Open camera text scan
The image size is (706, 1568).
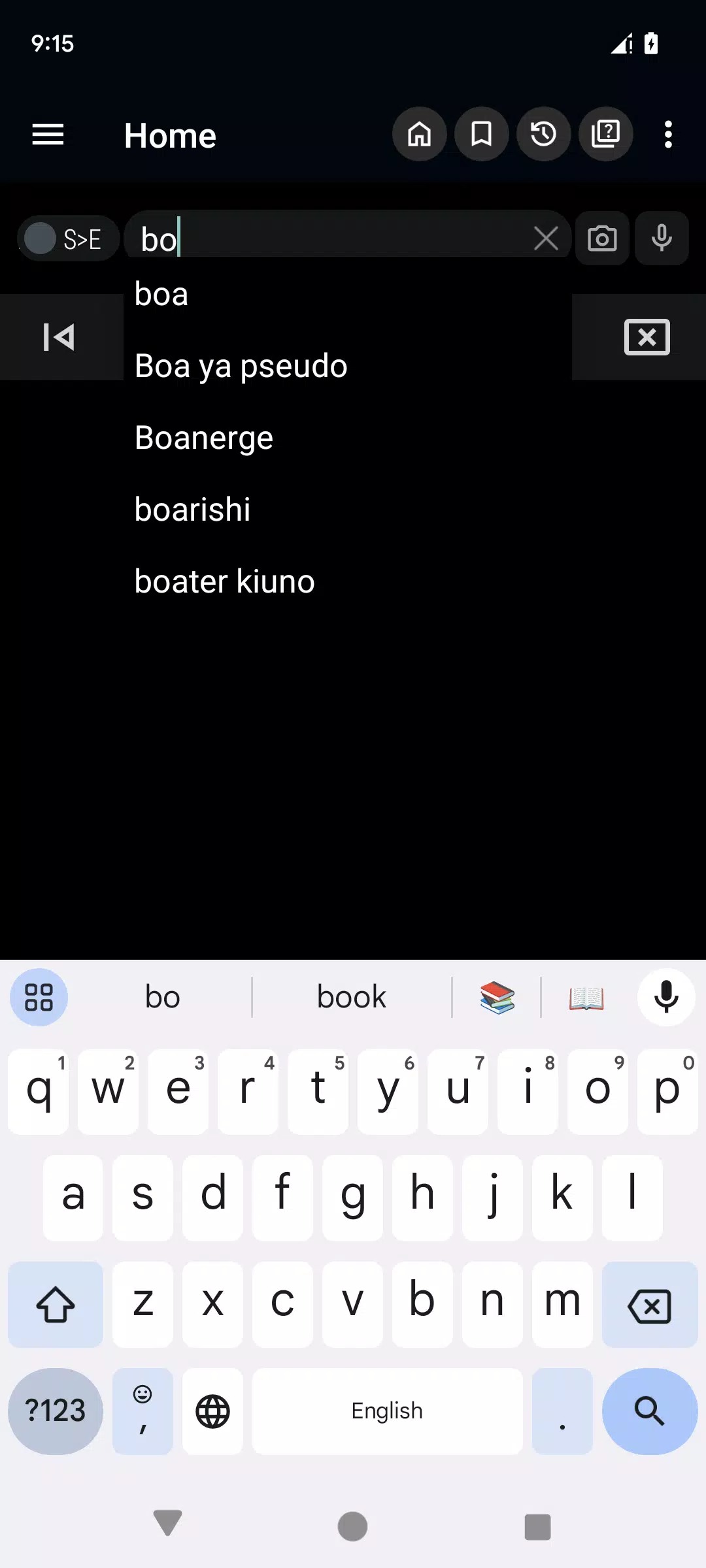pyautogui.click(x=602, y=238)
